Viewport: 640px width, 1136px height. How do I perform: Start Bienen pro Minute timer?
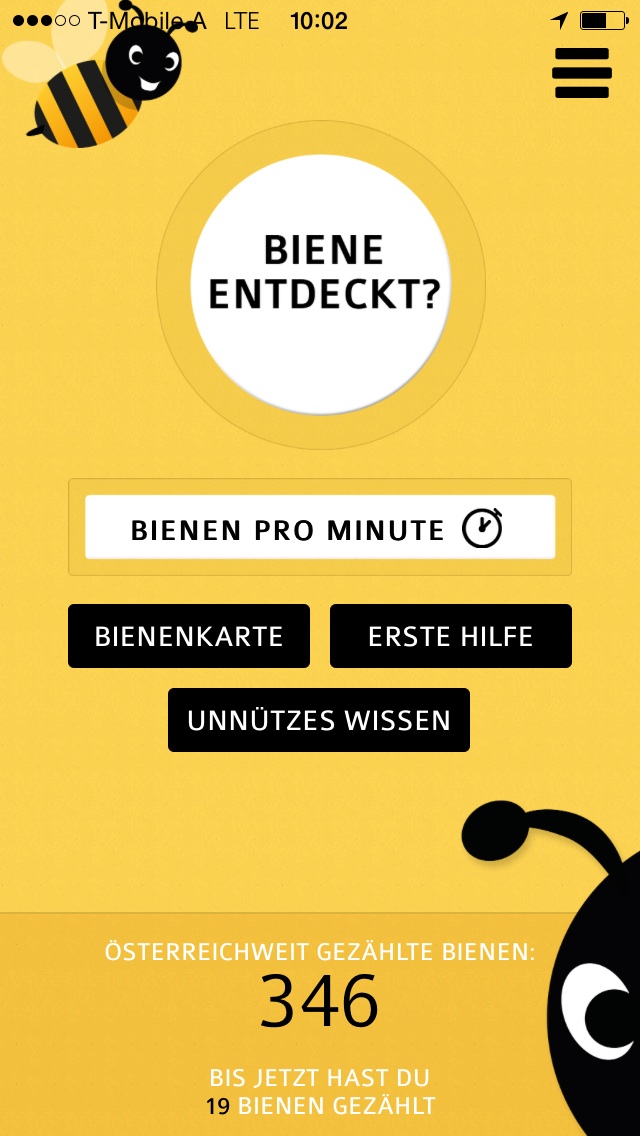pyautogui.click(x=320, y=527)
